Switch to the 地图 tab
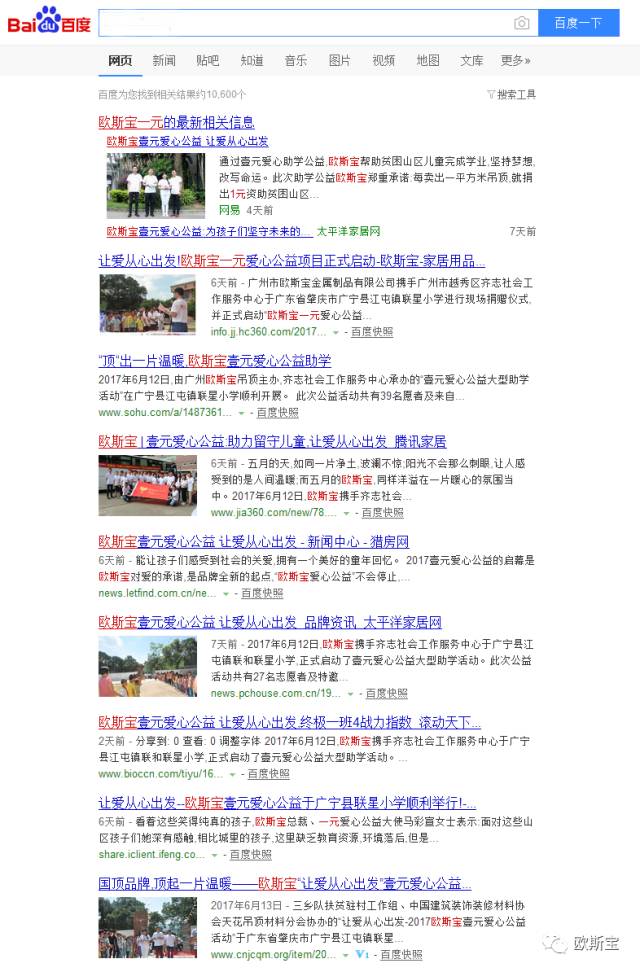640x972 pixels. pos(427,60)
